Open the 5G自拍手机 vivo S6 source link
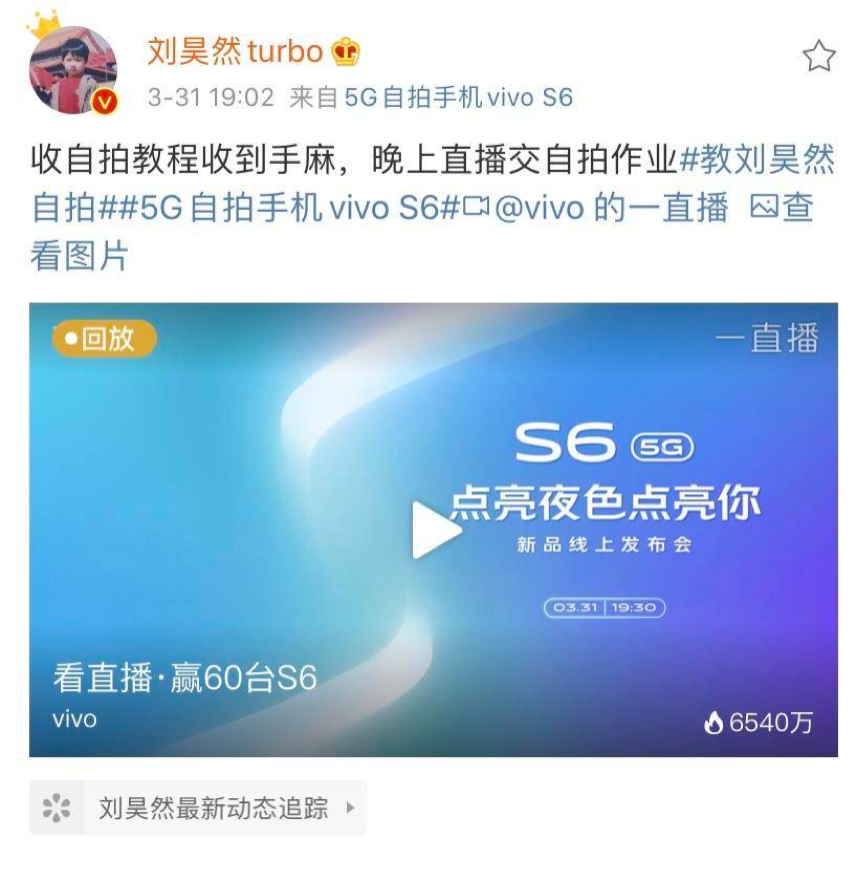Image resolution: width=856 pixels, height=882 pixels. 458,97
